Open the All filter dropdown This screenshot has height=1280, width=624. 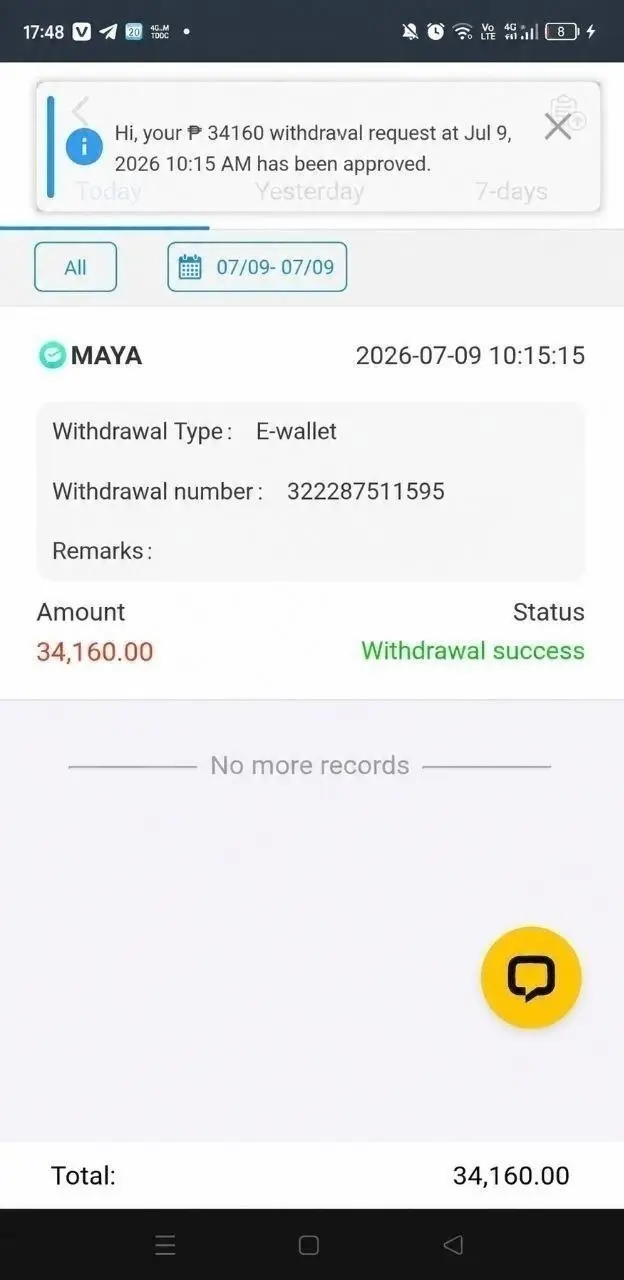[x=75, y=267]
